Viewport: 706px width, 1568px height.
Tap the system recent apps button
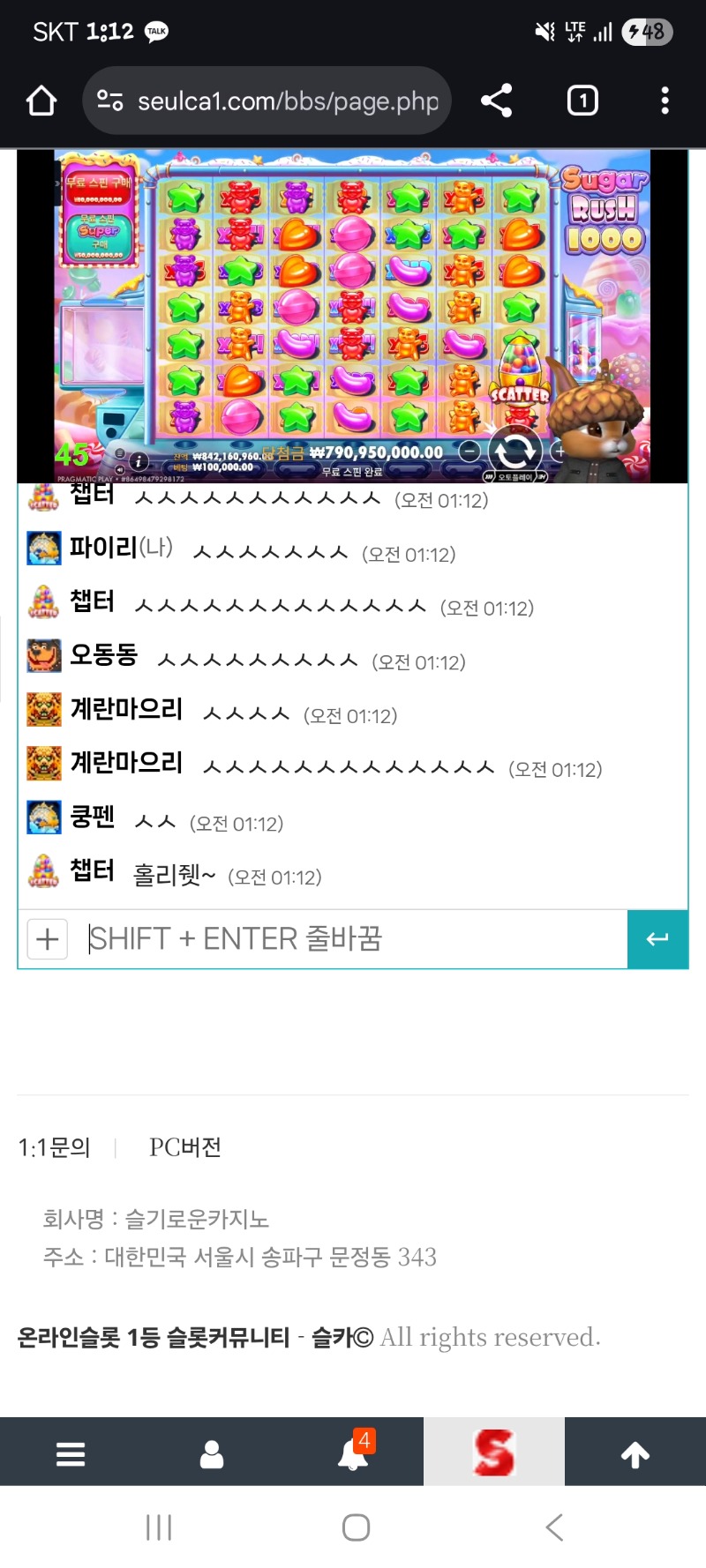point(159,1527)
